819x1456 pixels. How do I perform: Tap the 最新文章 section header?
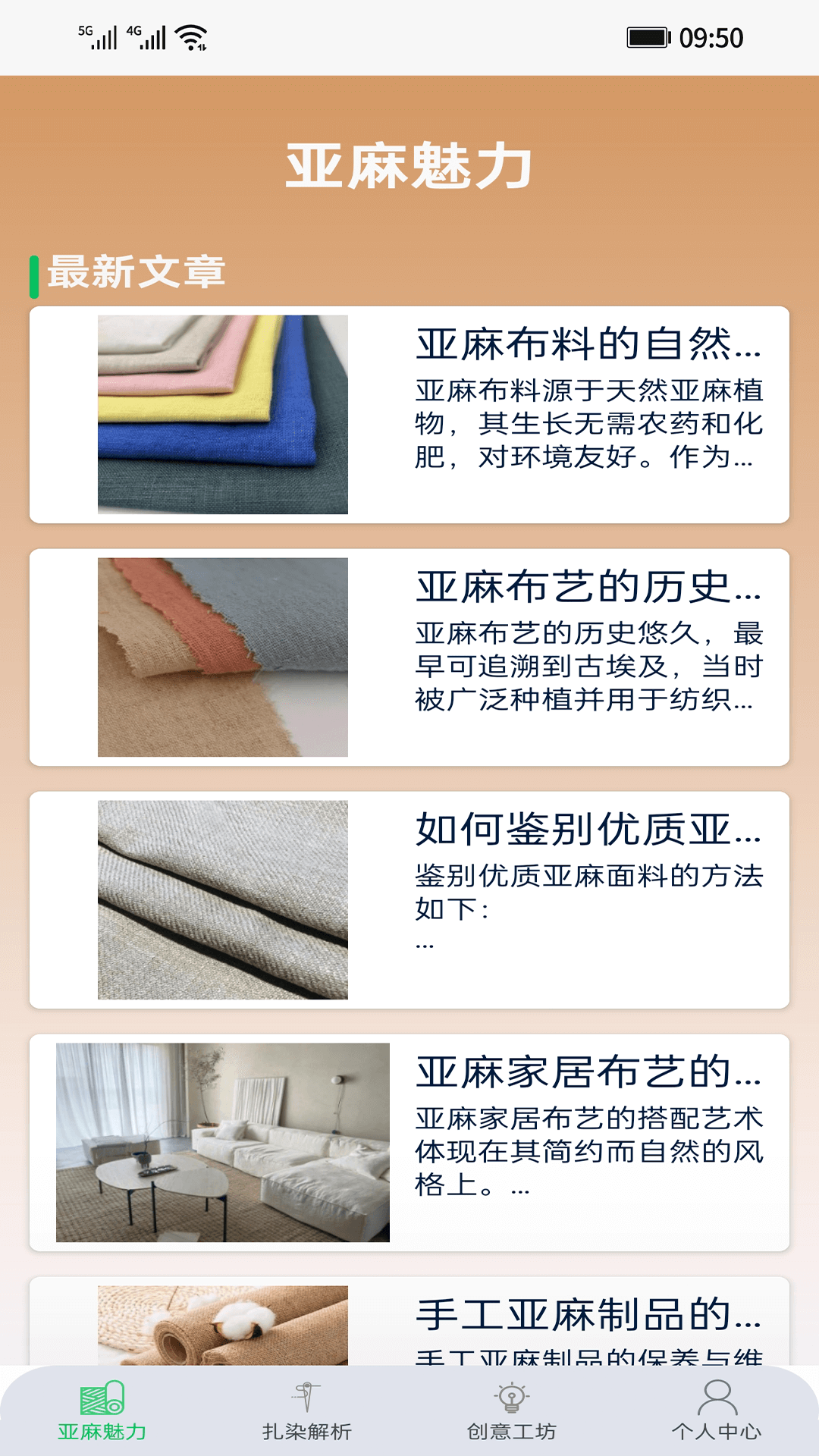(136, 271)
